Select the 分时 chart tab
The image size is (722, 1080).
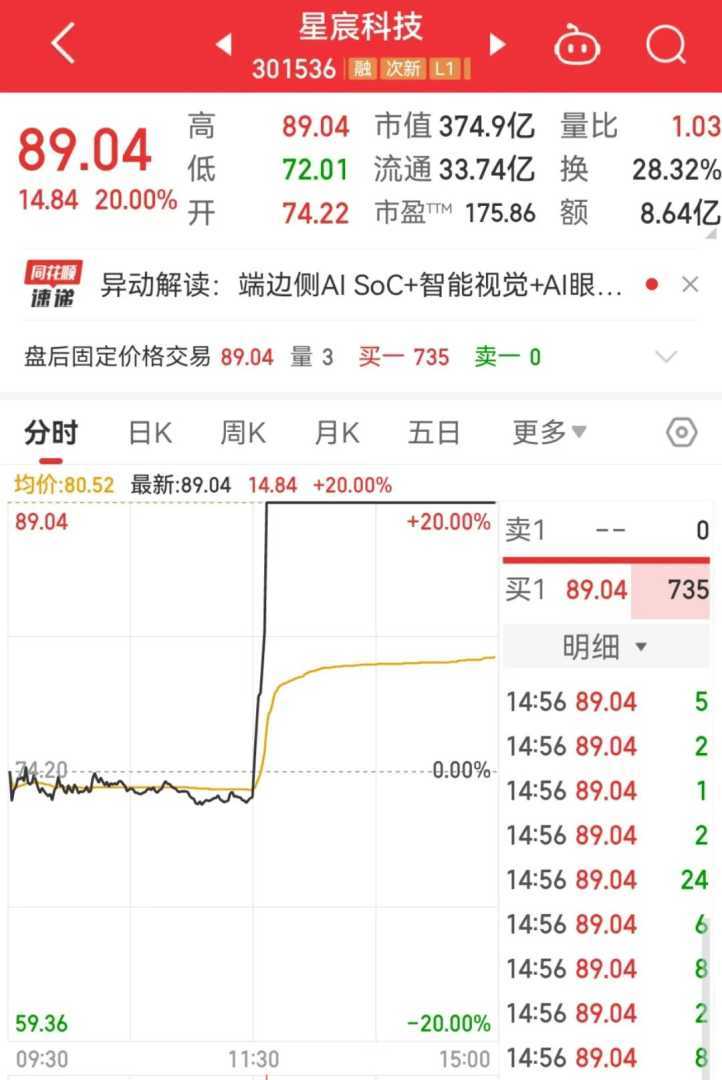pyautogui.click(x=51, y=433)
